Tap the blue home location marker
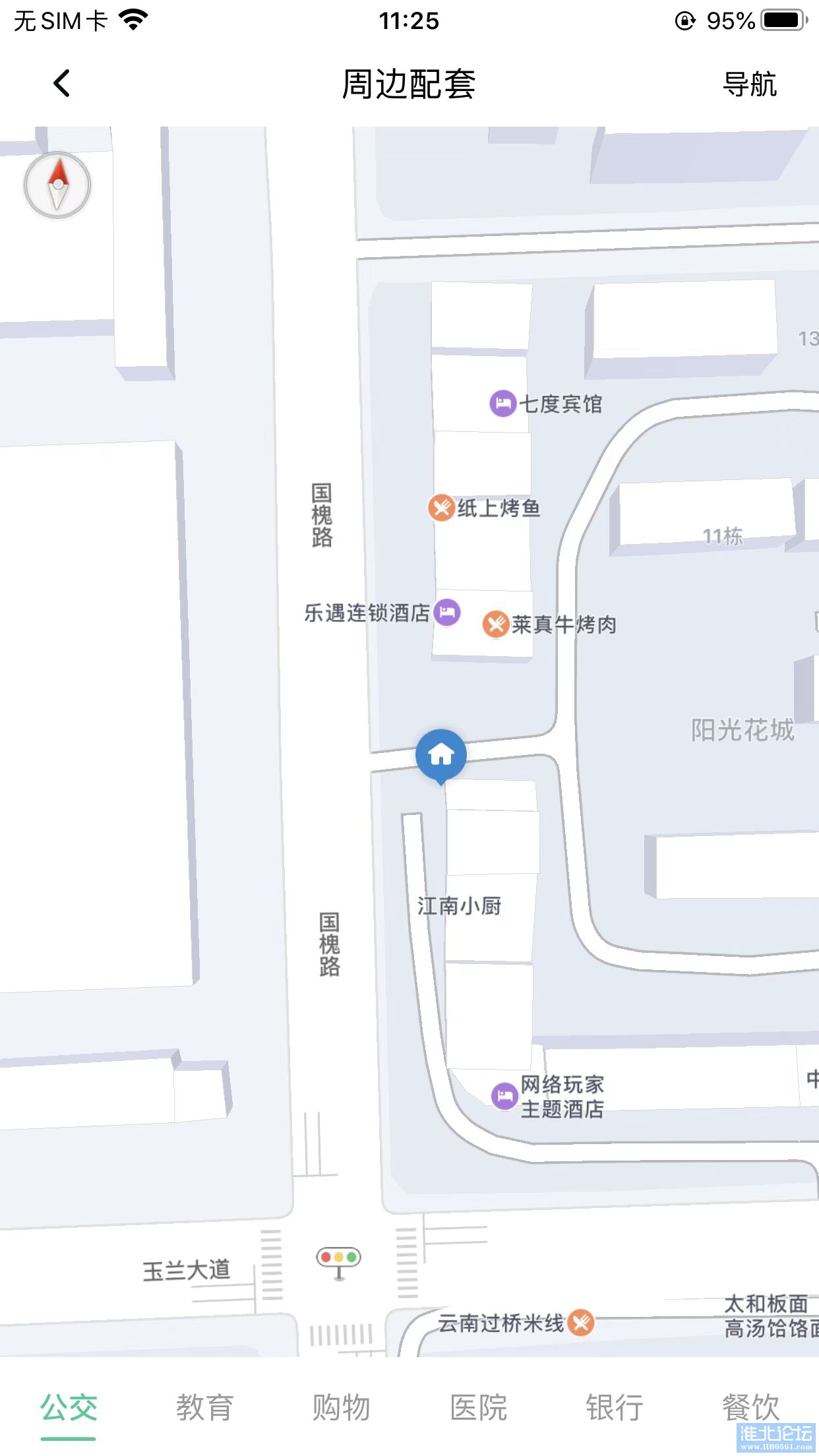This screenshot has width=819, height=1456. click(x=441, y=755)
